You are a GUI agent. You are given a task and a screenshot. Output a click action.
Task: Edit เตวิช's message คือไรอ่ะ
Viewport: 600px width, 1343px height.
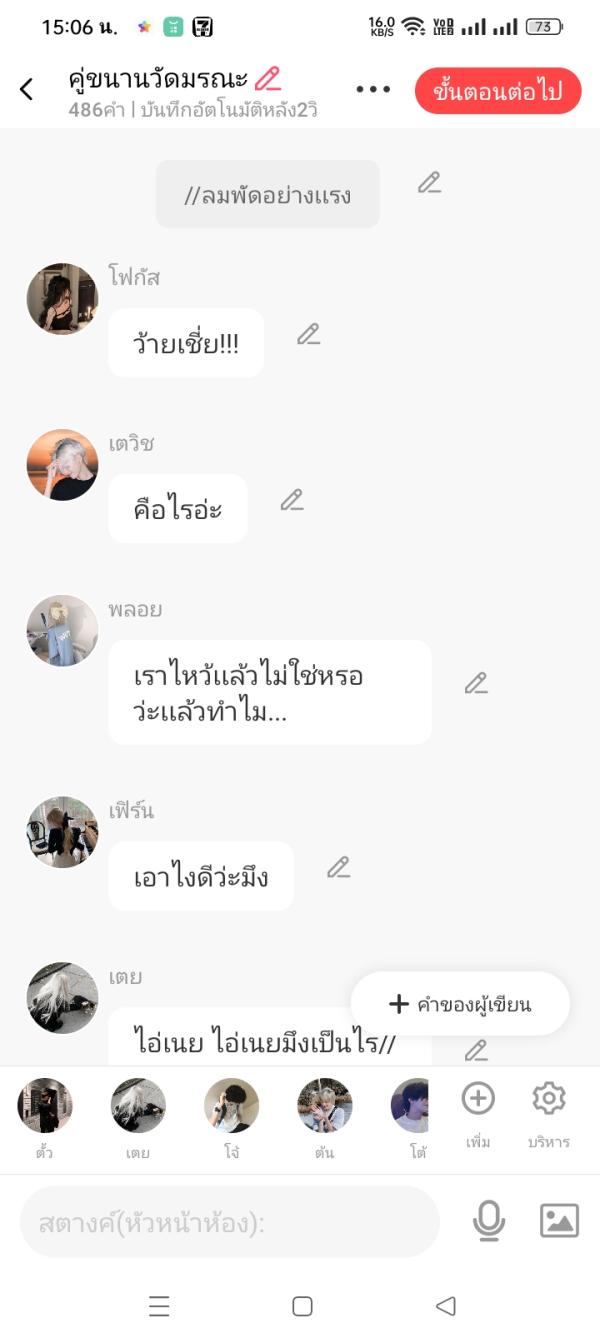[x=292, y=500]
